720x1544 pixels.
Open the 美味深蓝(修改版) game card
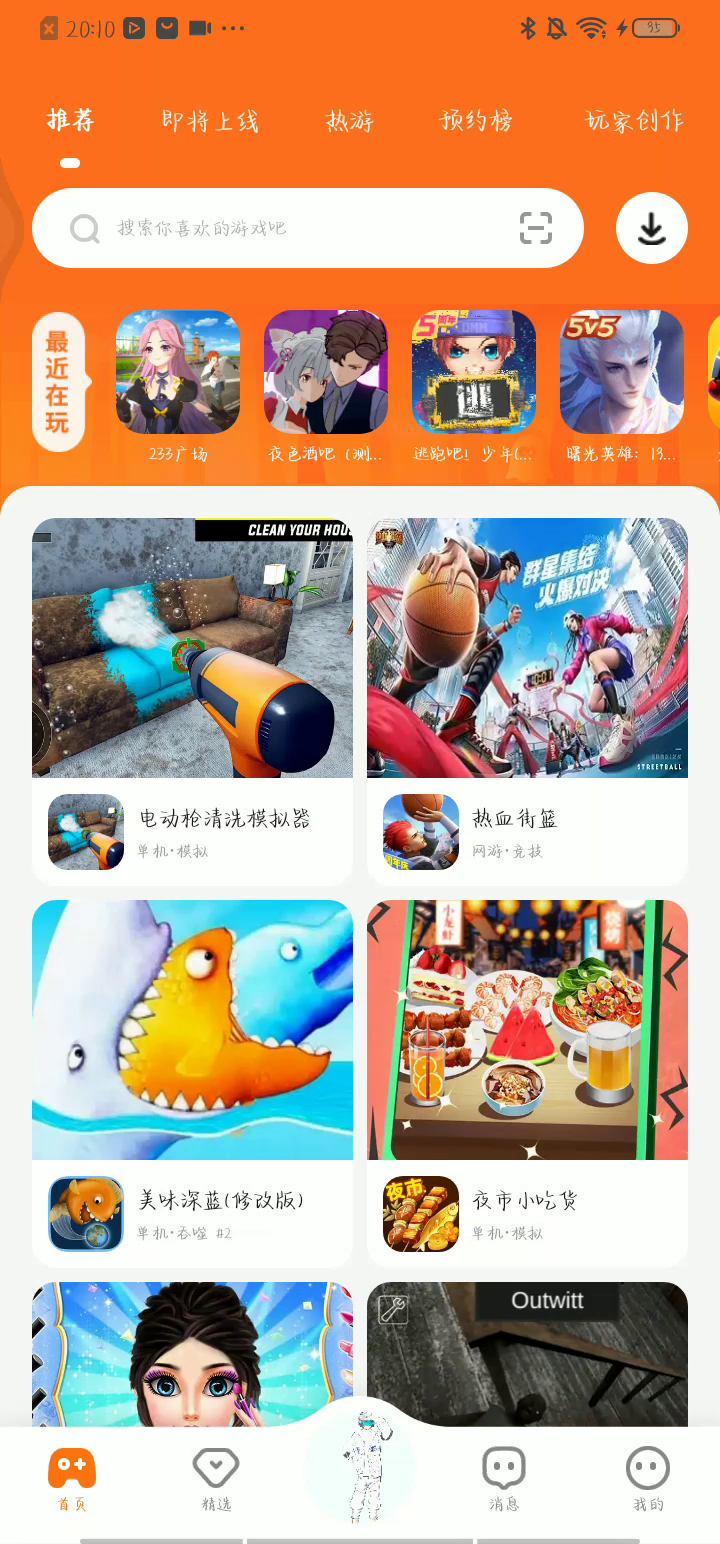pos(192,1082)
